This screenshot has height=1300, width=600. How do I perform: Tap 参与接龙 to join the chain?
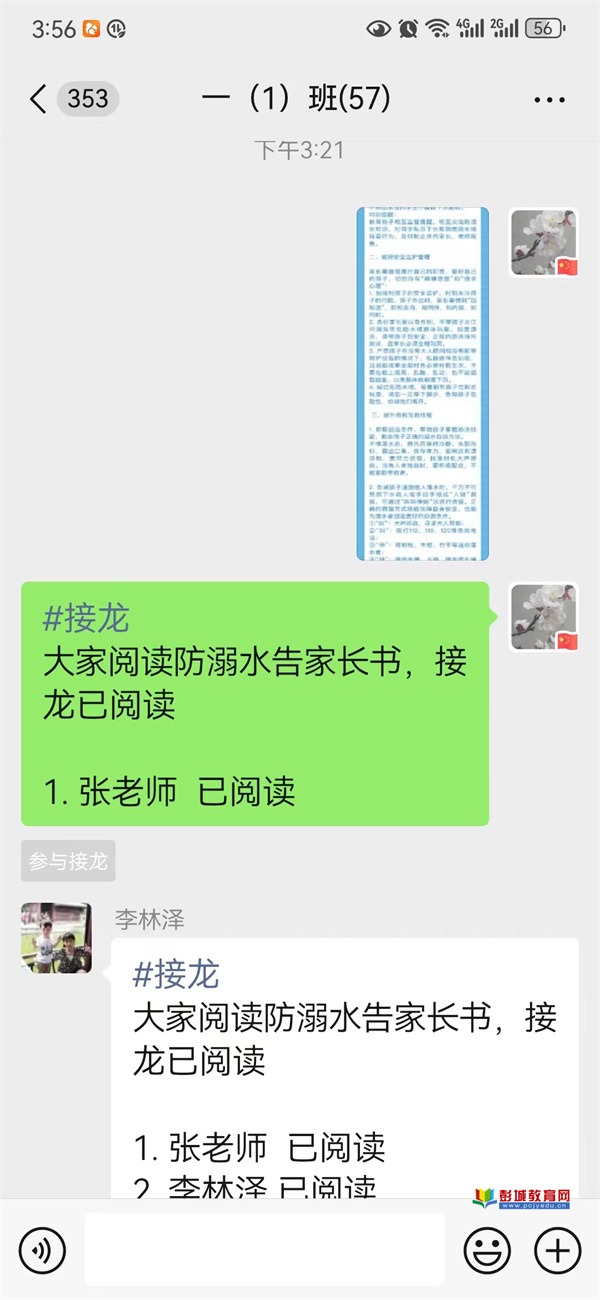[68, 861]
